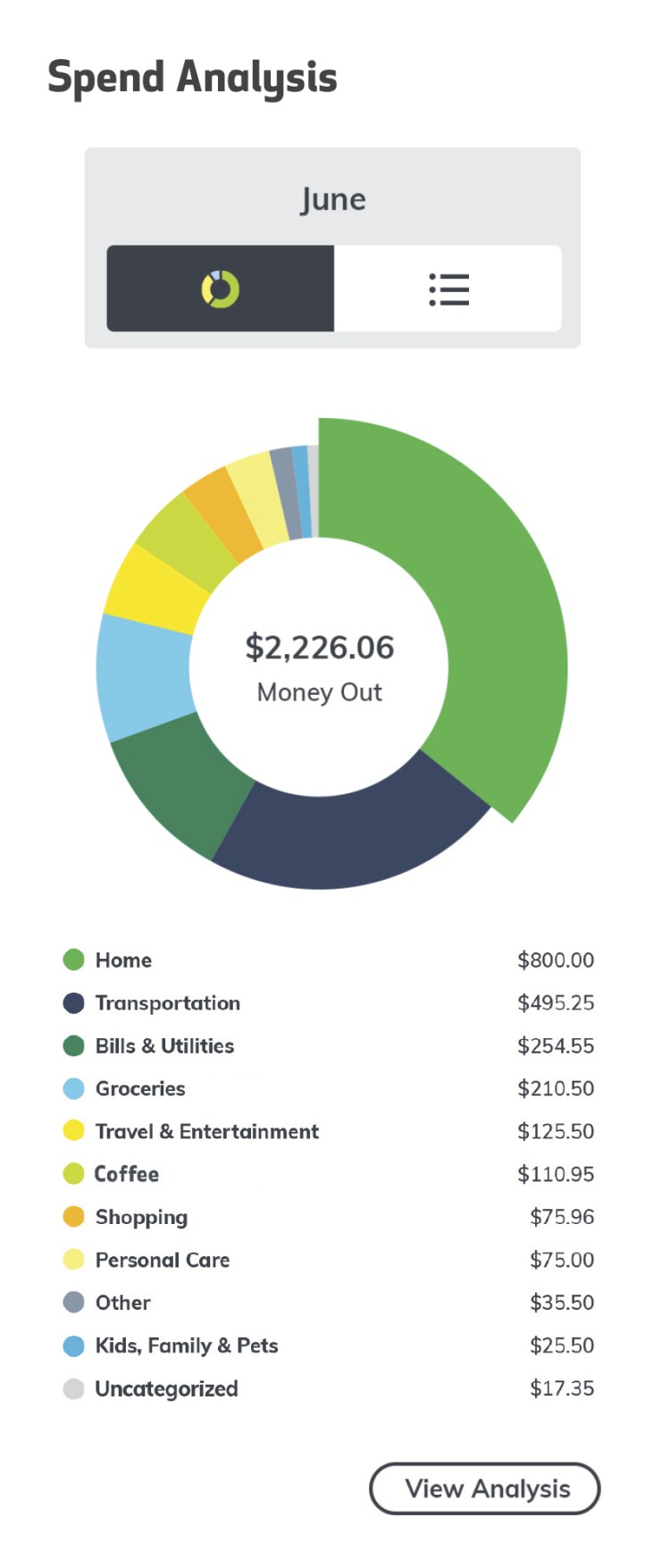Click the Home category color dot
This screenshot has height=1568, width=661.
[72, 960]
